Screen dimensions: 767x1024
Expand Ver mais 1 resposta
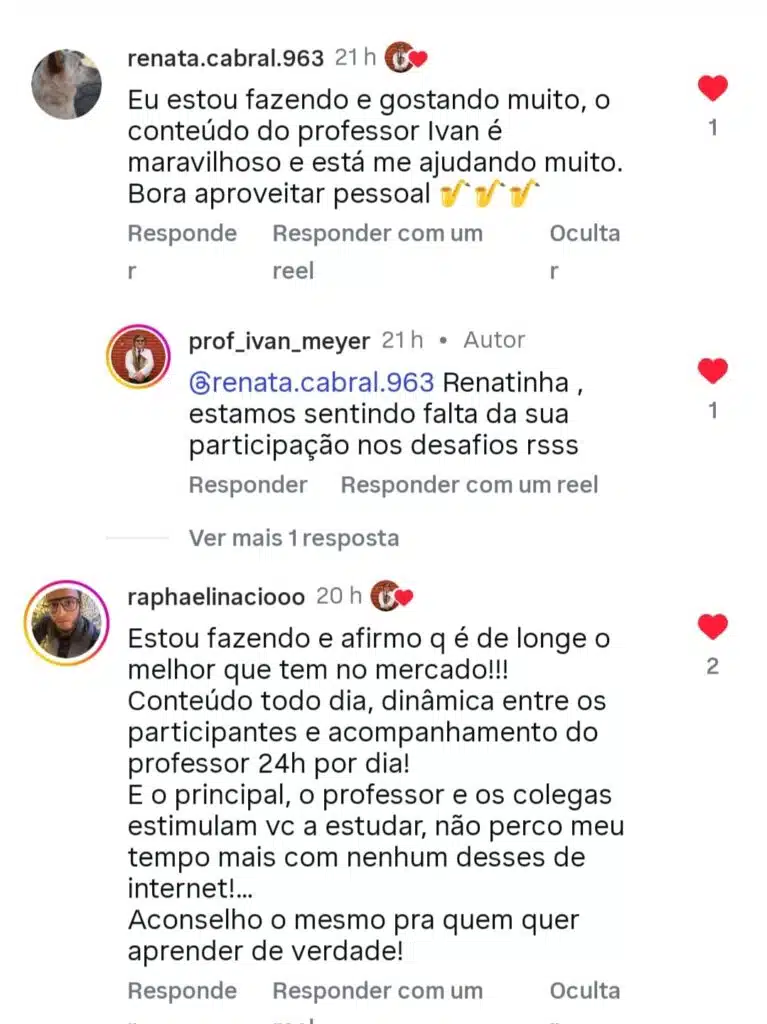point(293,538)
